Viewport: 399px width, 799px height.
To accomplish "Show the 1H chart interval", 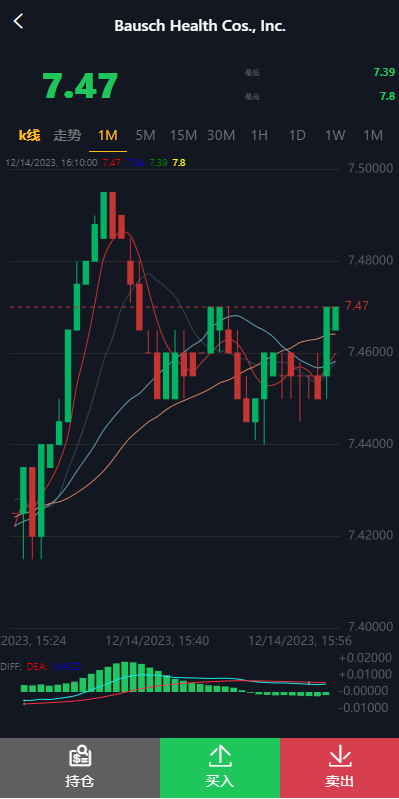I will 259,135.
